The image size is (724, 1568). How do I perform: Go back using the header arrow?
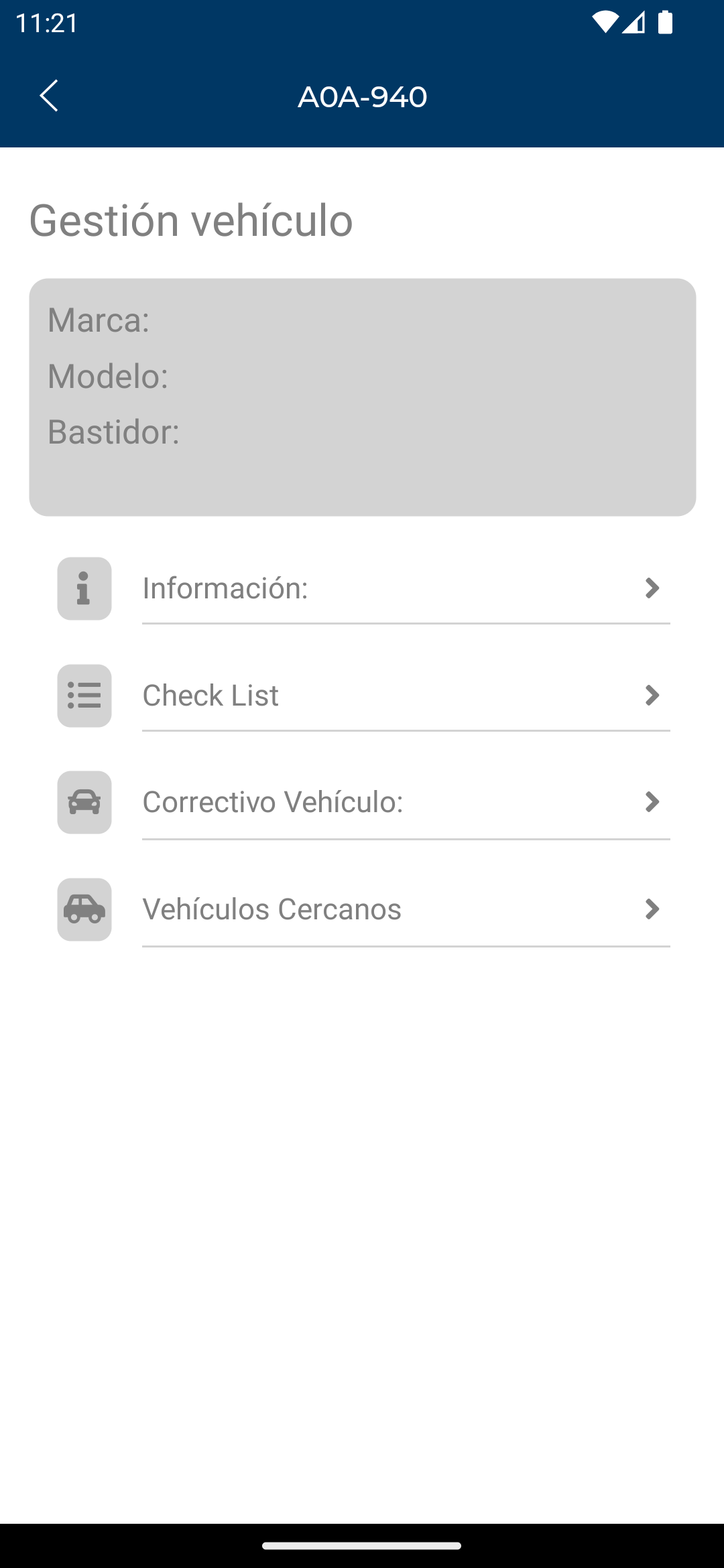[x=49, y=96]
